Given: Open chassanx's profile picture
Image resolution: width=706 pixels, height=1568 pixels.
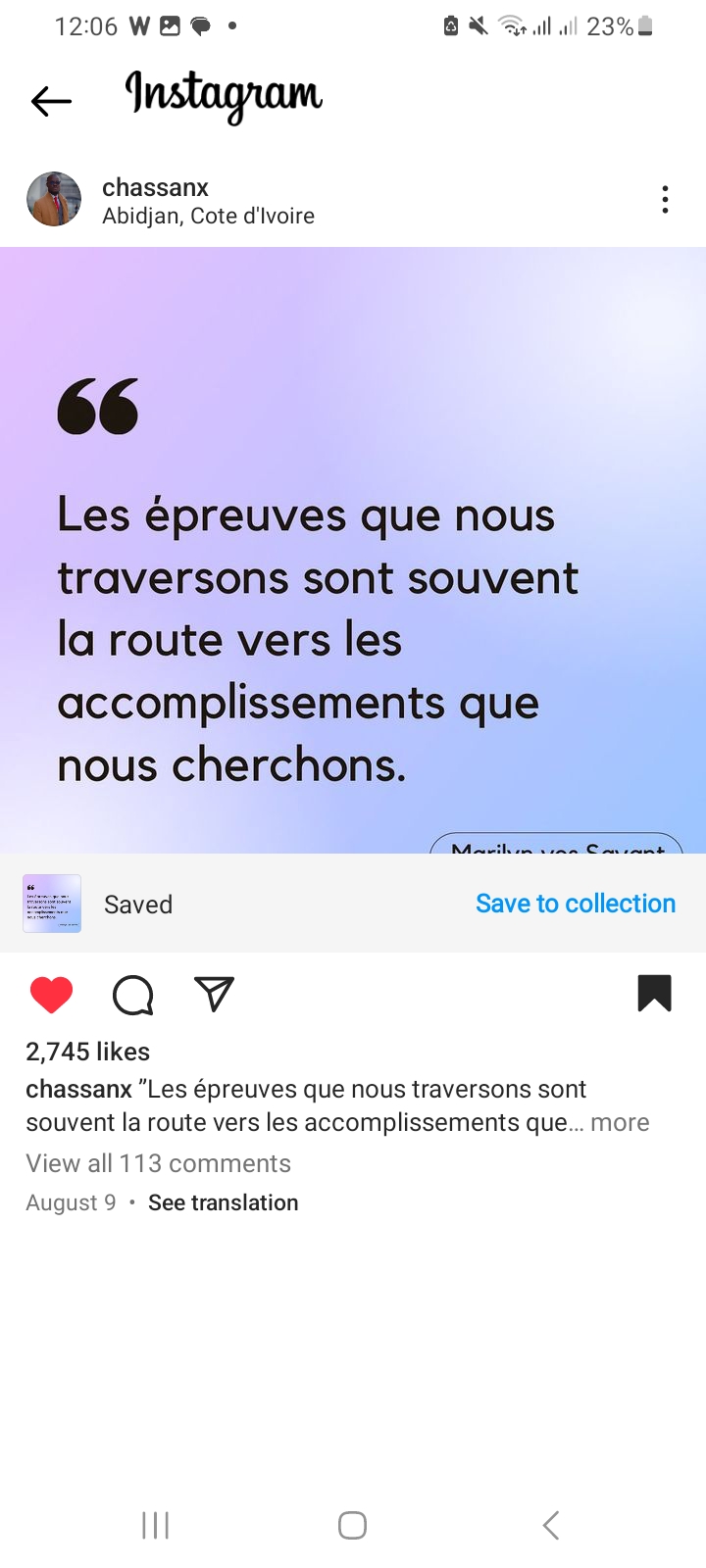Looking at the screenshot, I should pyautogui.click(x=54, y=199).
